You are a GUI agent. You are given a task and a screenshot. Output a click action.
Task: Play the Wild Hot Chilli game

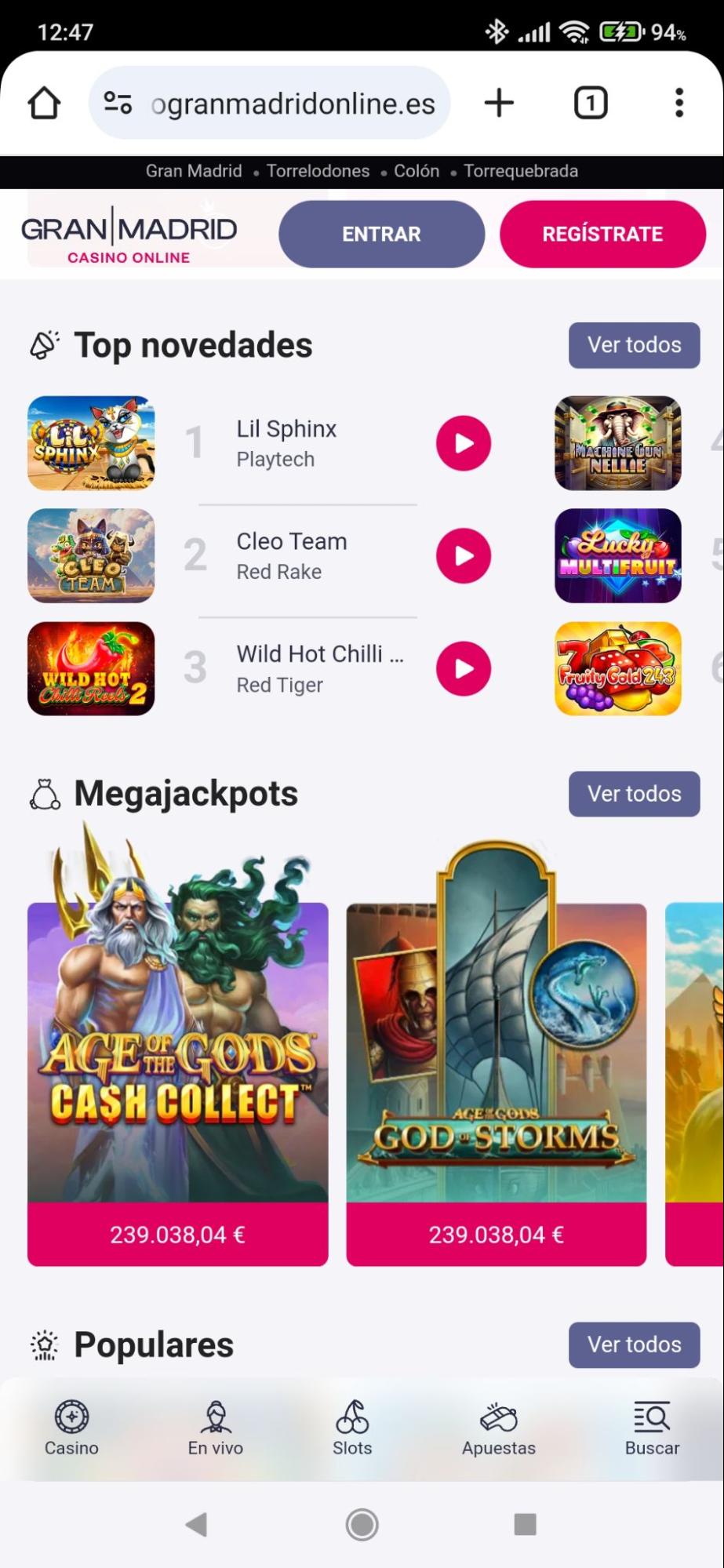pos(464,668)
